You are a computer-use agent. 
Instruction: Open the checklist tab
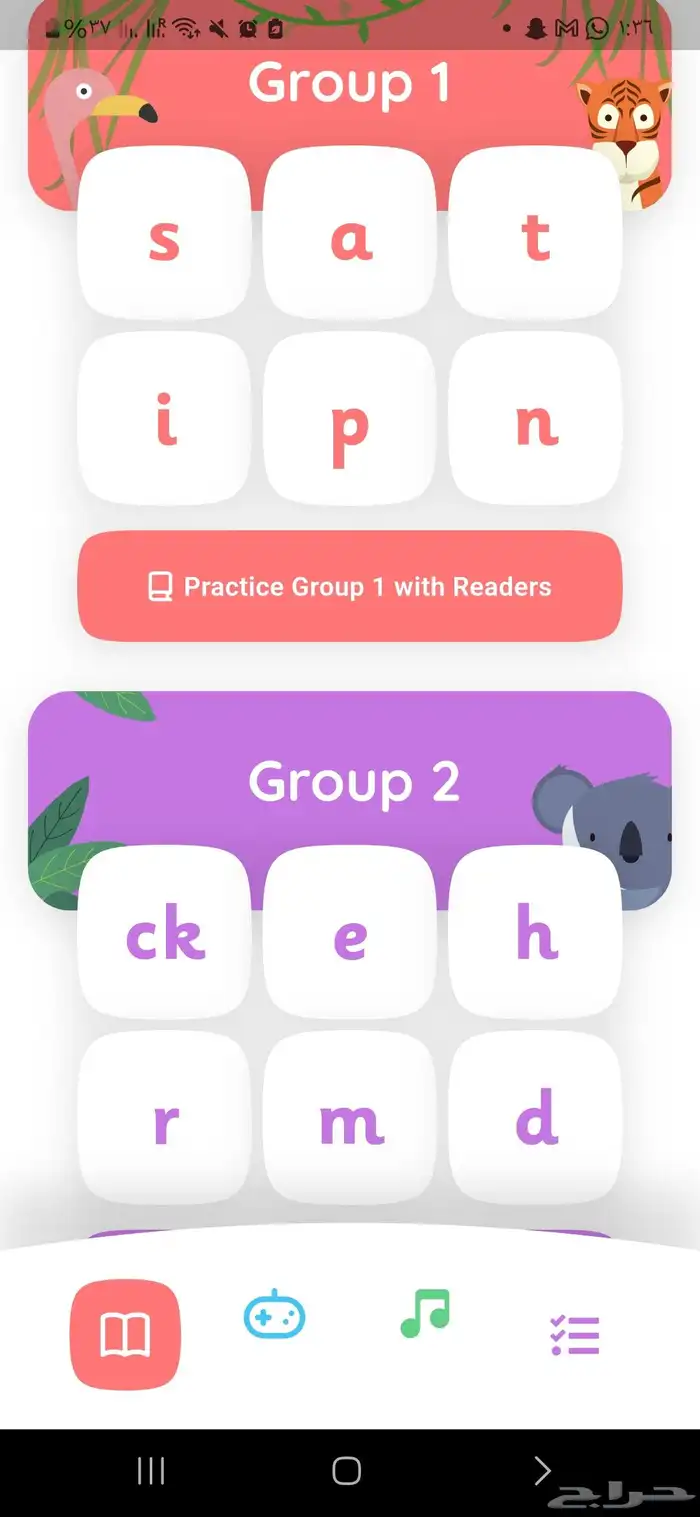pos(575,1335)
